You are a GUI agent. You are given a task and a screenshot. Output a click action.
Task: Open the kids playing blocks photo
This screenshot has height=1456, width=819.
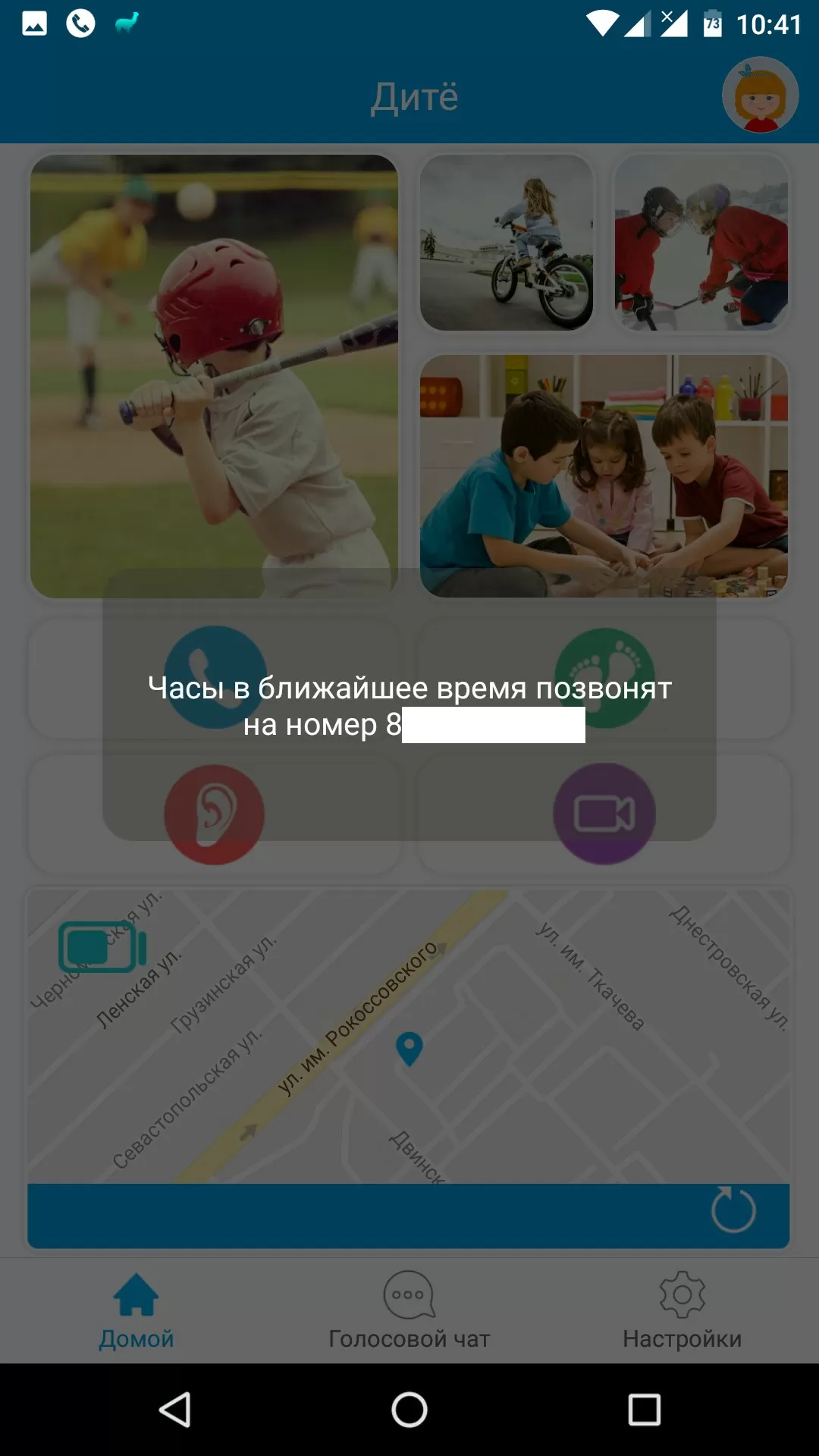tap(604, 476)
